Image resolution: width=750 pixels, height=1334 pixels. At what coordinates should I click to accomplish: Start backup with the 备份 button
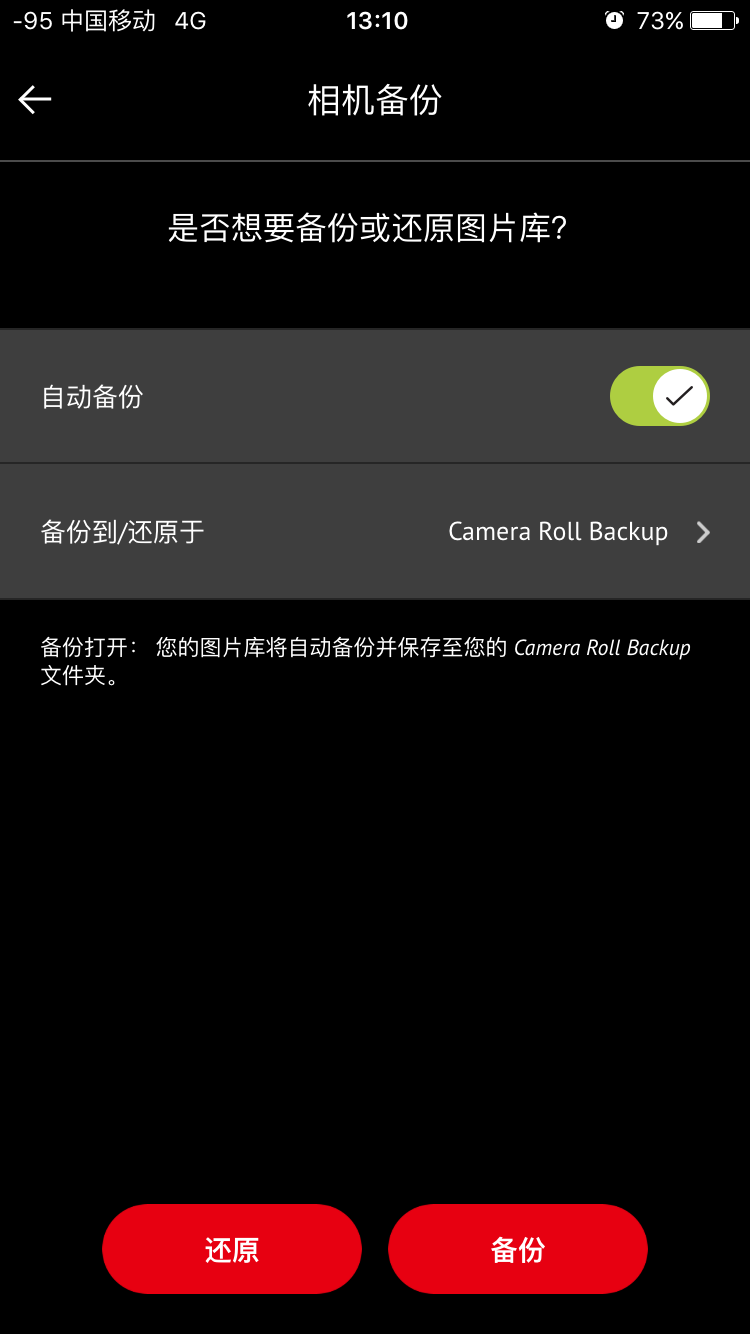coord(518,1249)
